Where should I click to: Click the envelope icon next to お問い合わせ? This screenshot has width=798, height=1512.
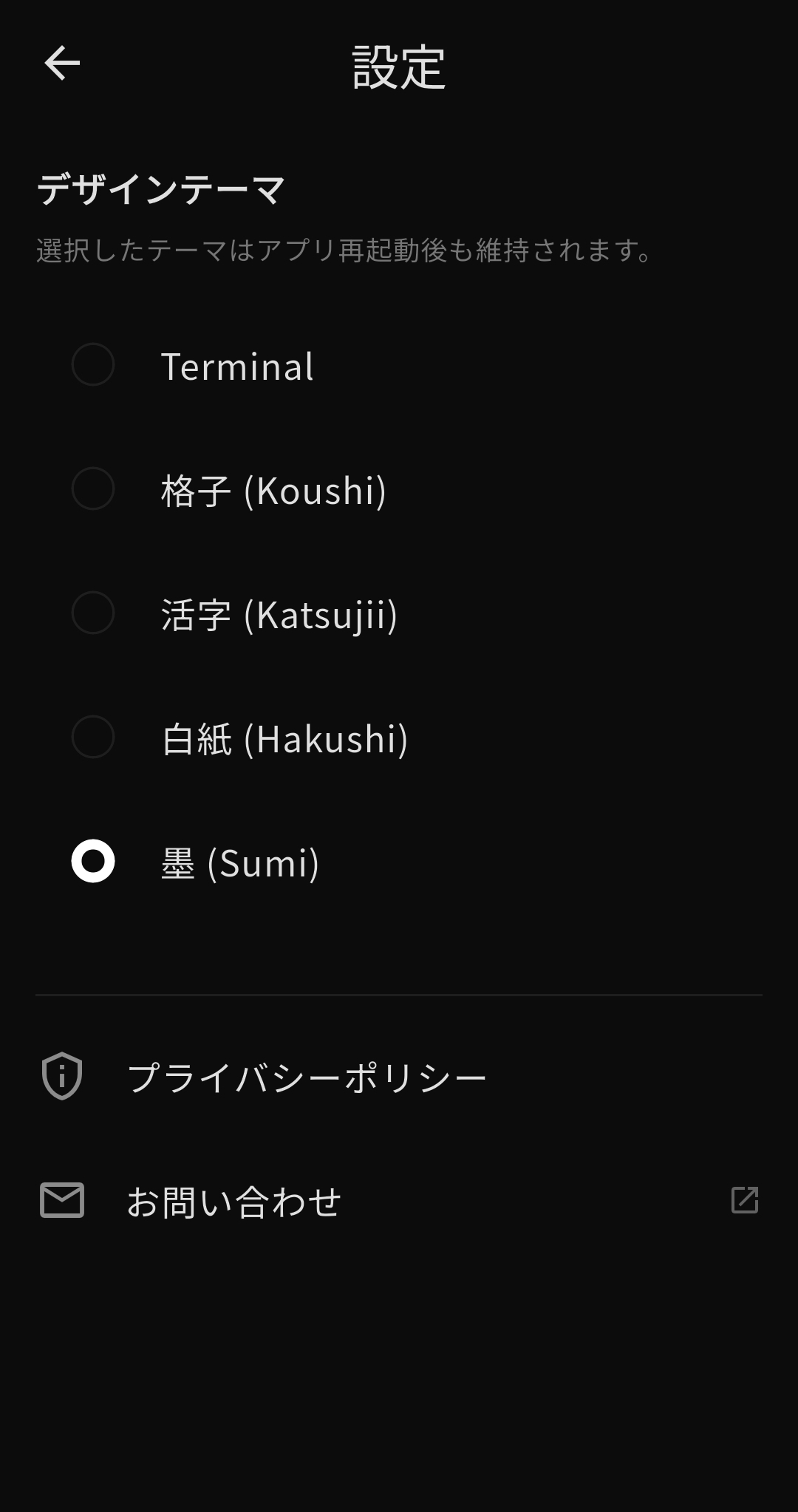pos(62,1201)
